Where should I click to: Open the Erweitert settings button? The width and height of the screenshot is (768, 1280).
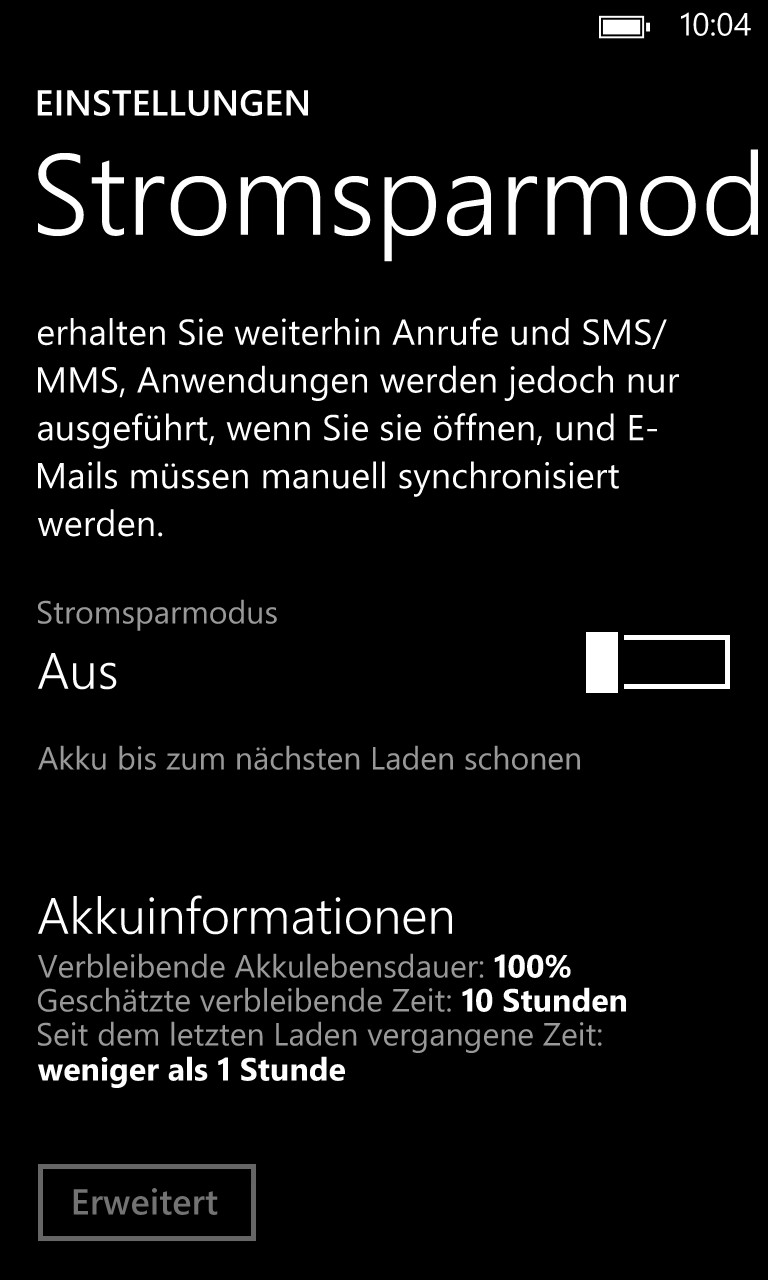pos(147,1202)
